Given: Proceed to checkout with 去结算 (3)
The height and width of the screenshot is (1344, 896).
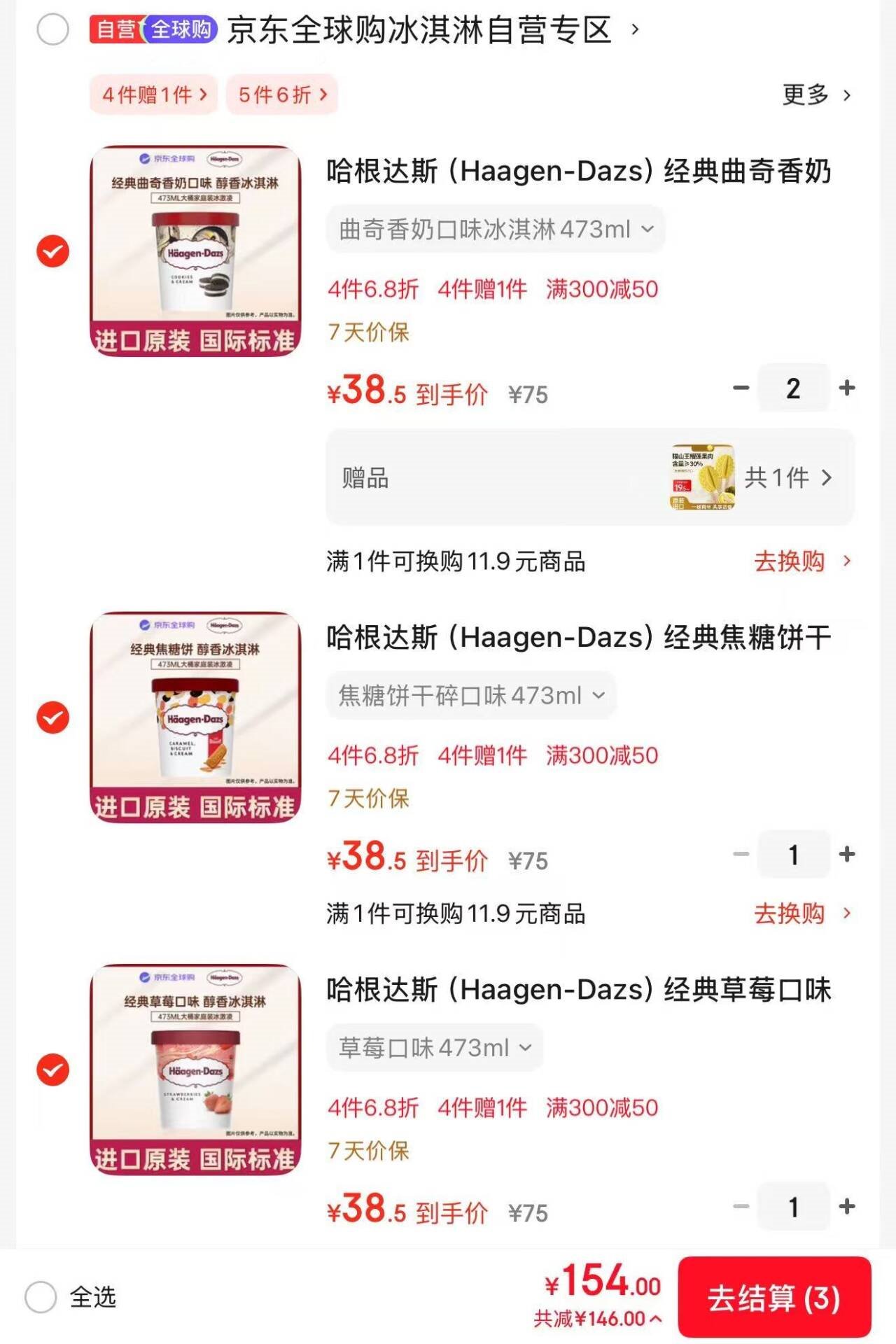Looking at the screenshot, I should [x=773, y=1298].
